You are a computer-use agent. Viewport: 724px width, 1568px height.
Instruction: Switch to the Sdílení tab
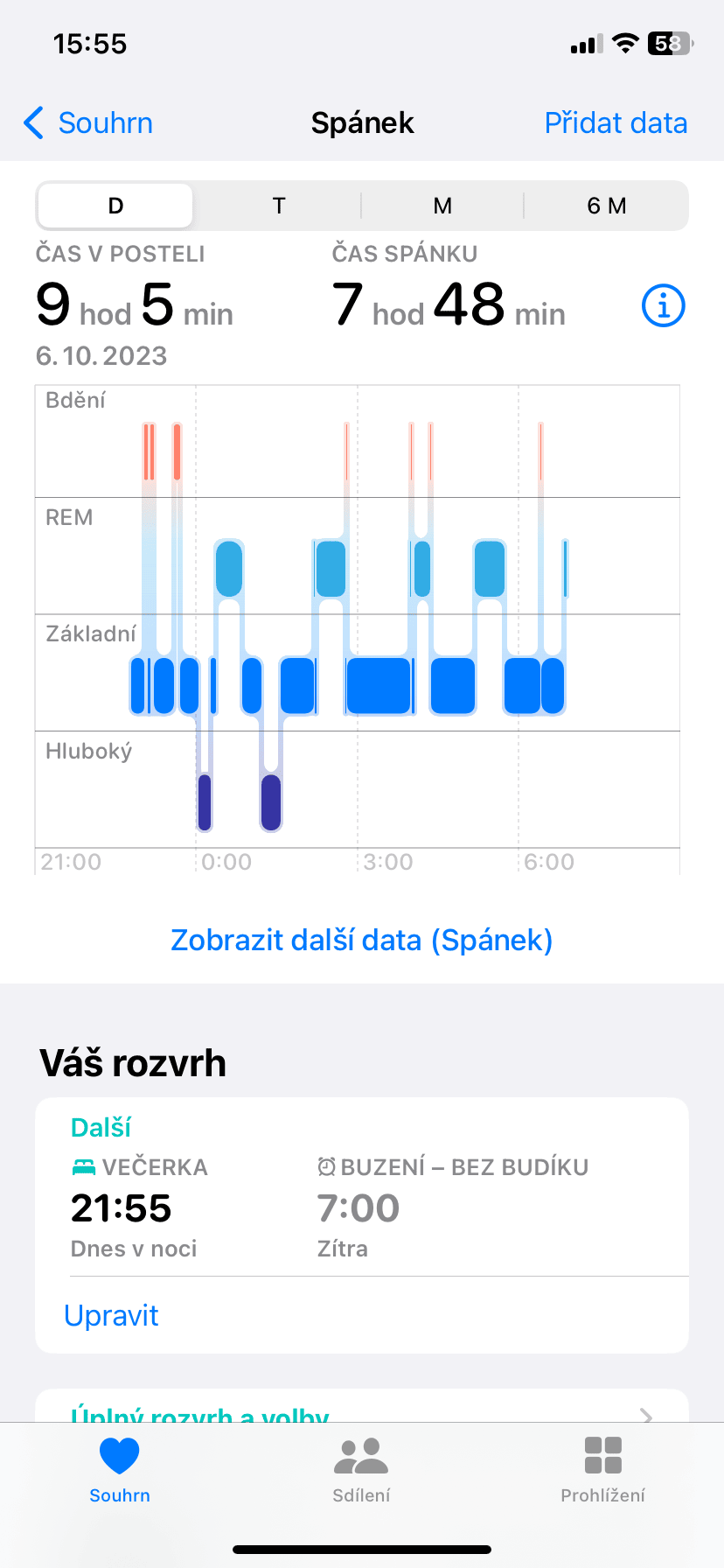click(x=361, y=1470)
